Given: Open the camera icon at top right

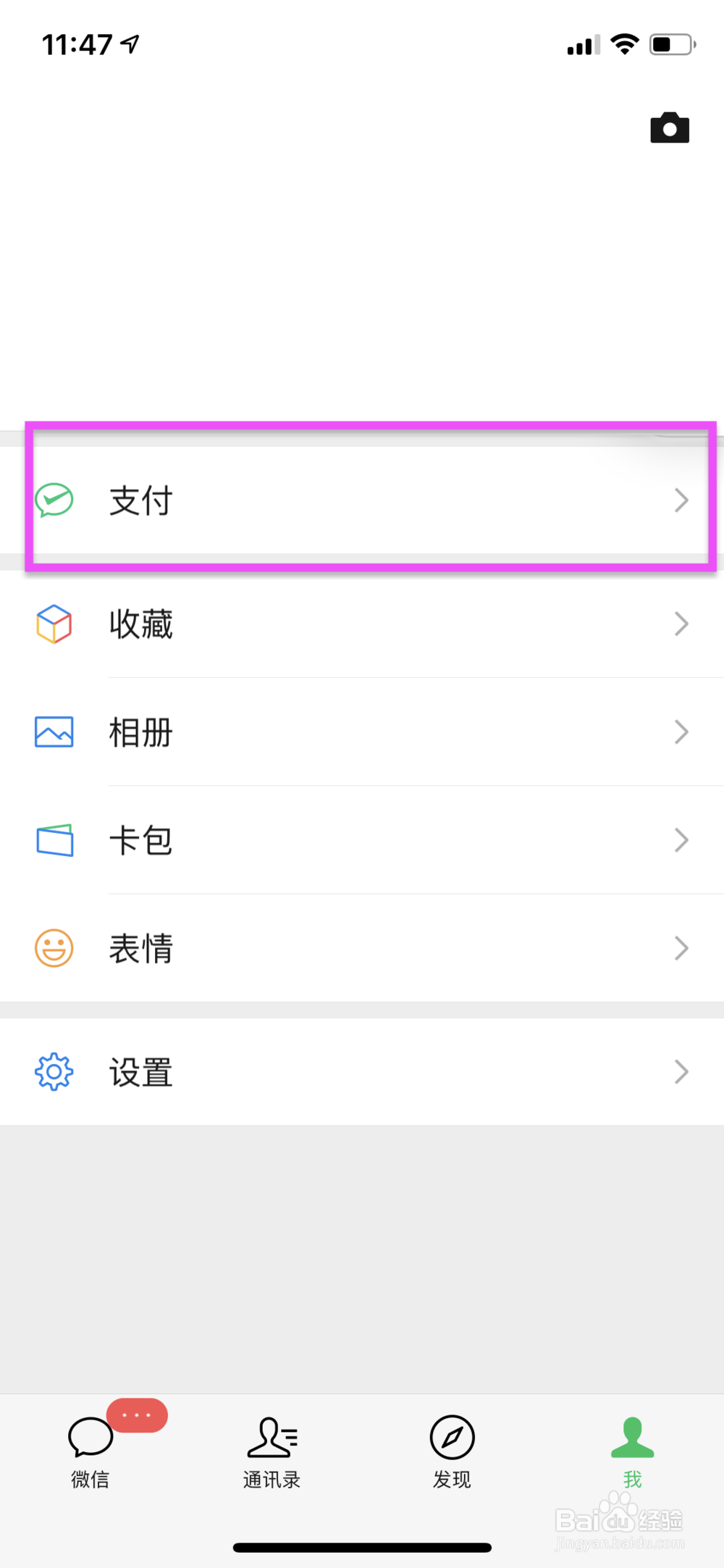Looking at the screenshot, I should pos(669,127).
